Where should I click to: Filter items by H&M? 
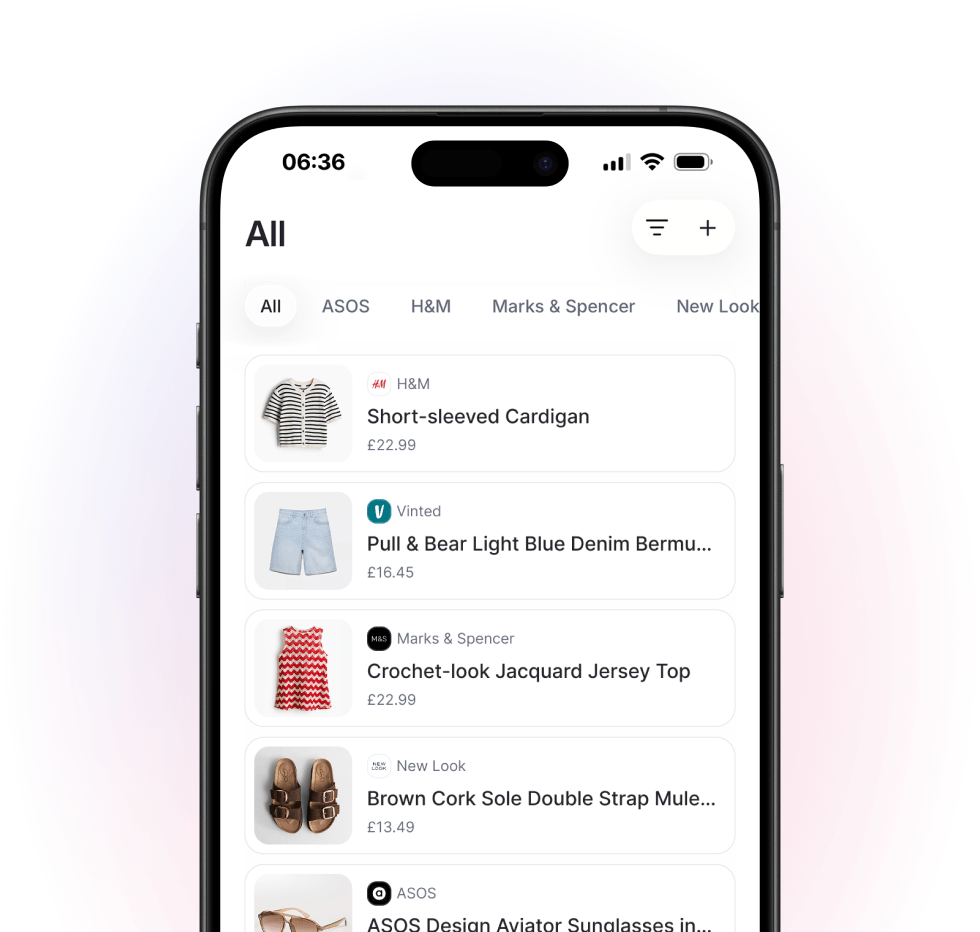(431, 306)
